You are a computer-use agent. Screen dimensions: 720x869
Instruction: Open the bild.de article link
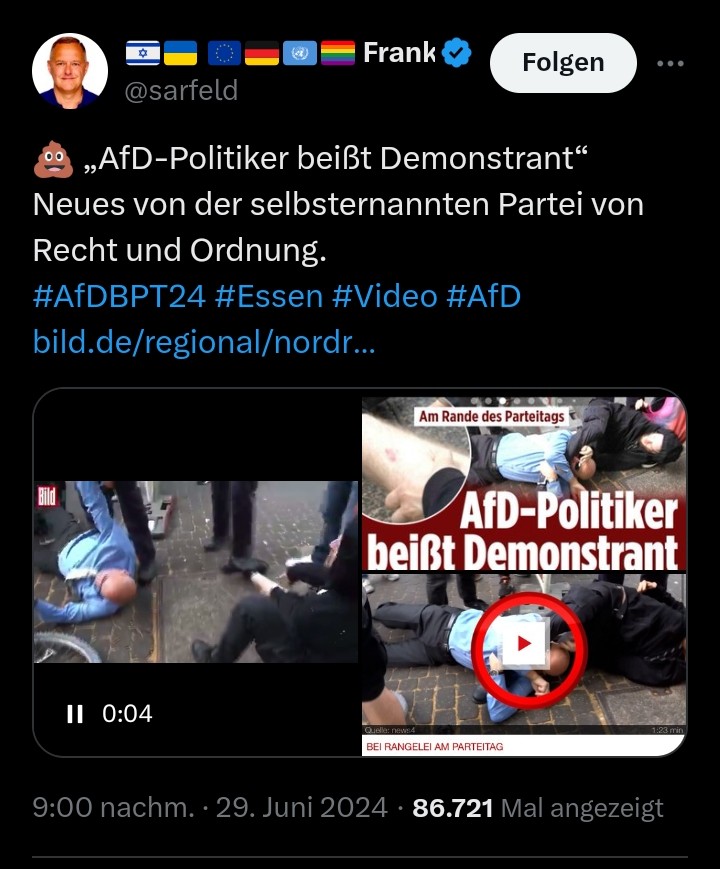click(x=204, y=342)
